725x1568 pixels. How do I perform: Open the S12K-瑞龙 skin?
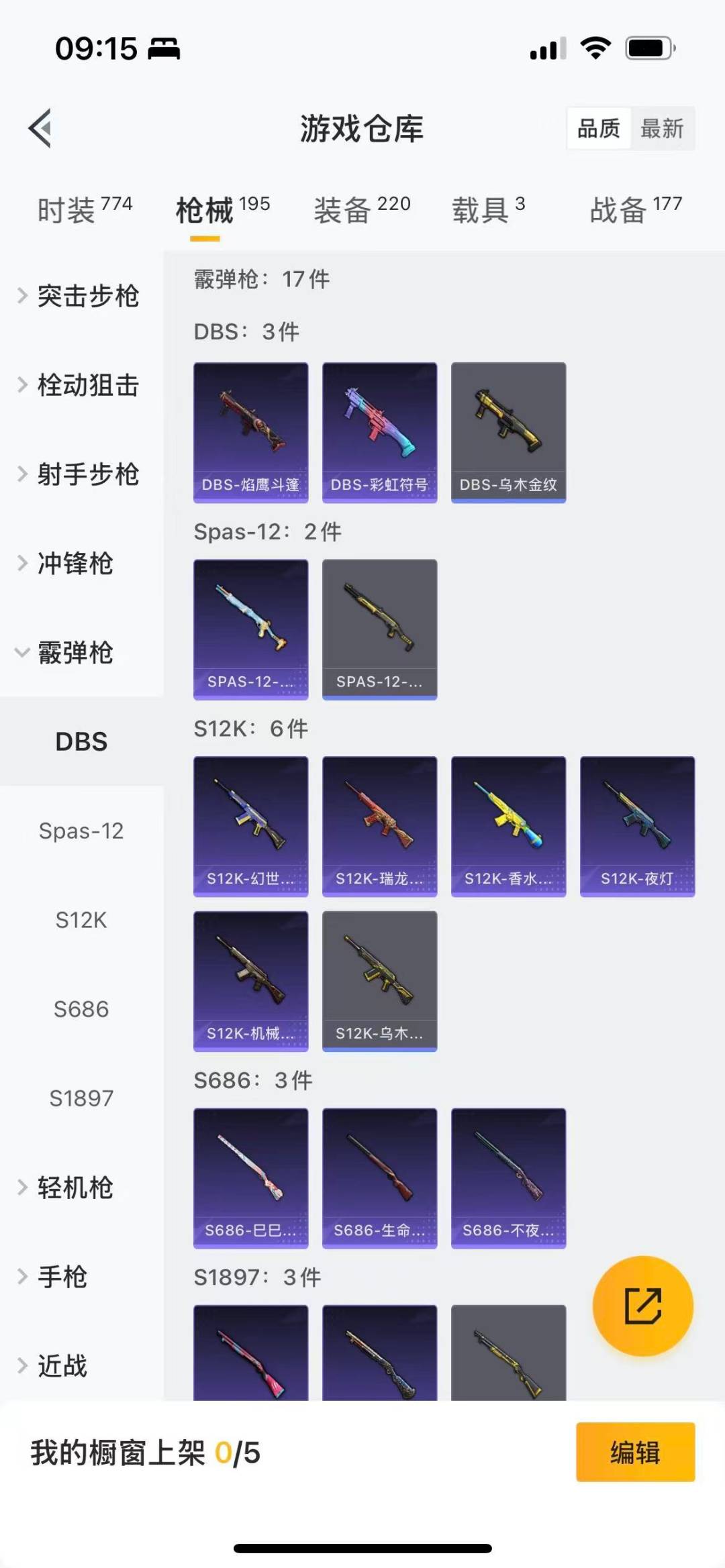[379, 827]
